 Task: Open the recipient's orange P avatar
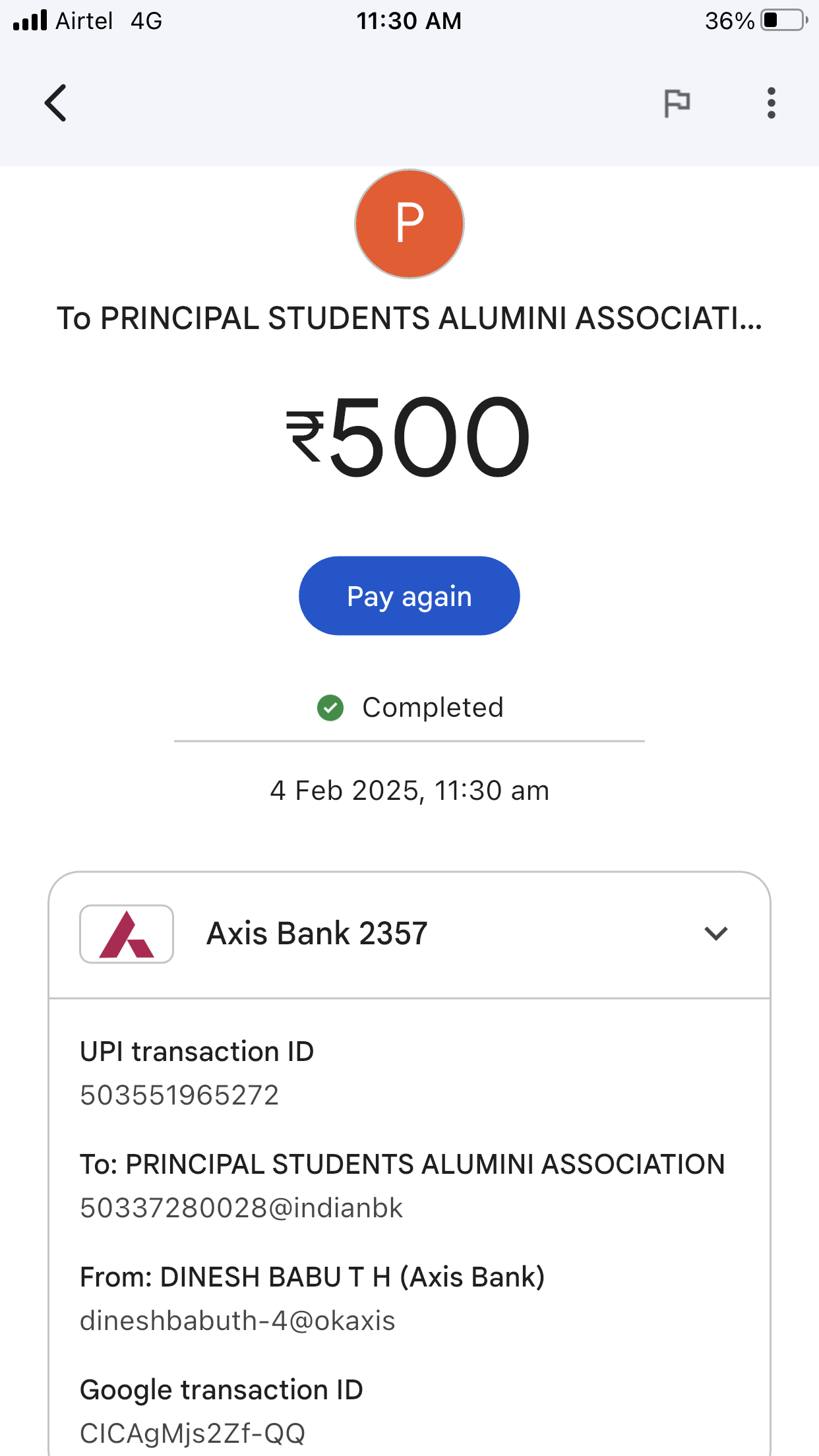pyautogui.click(x=409, y=224)
